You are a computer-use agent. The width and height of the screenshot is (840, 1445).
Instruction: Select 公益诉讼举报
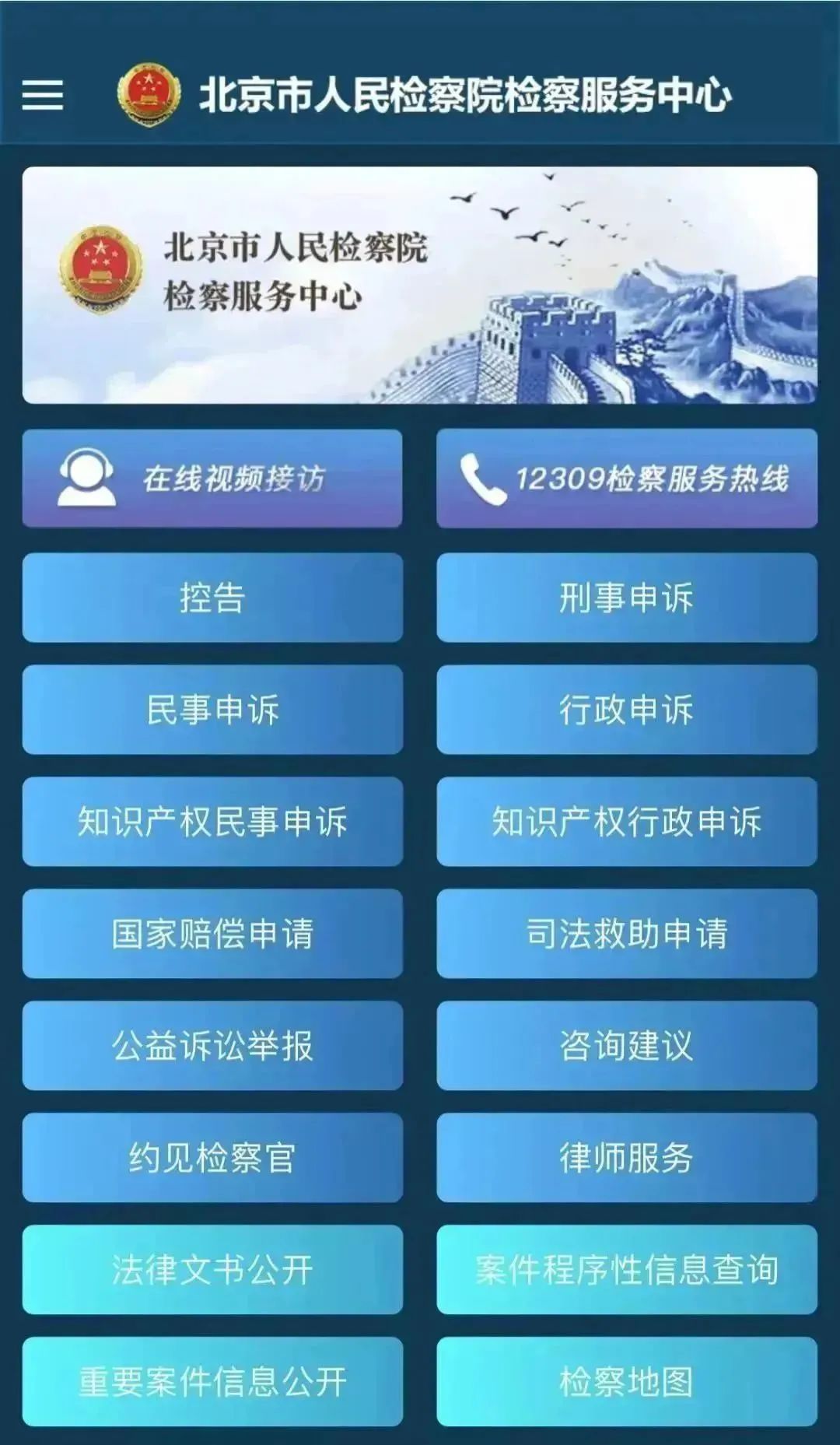click(x=212, y=1046)
